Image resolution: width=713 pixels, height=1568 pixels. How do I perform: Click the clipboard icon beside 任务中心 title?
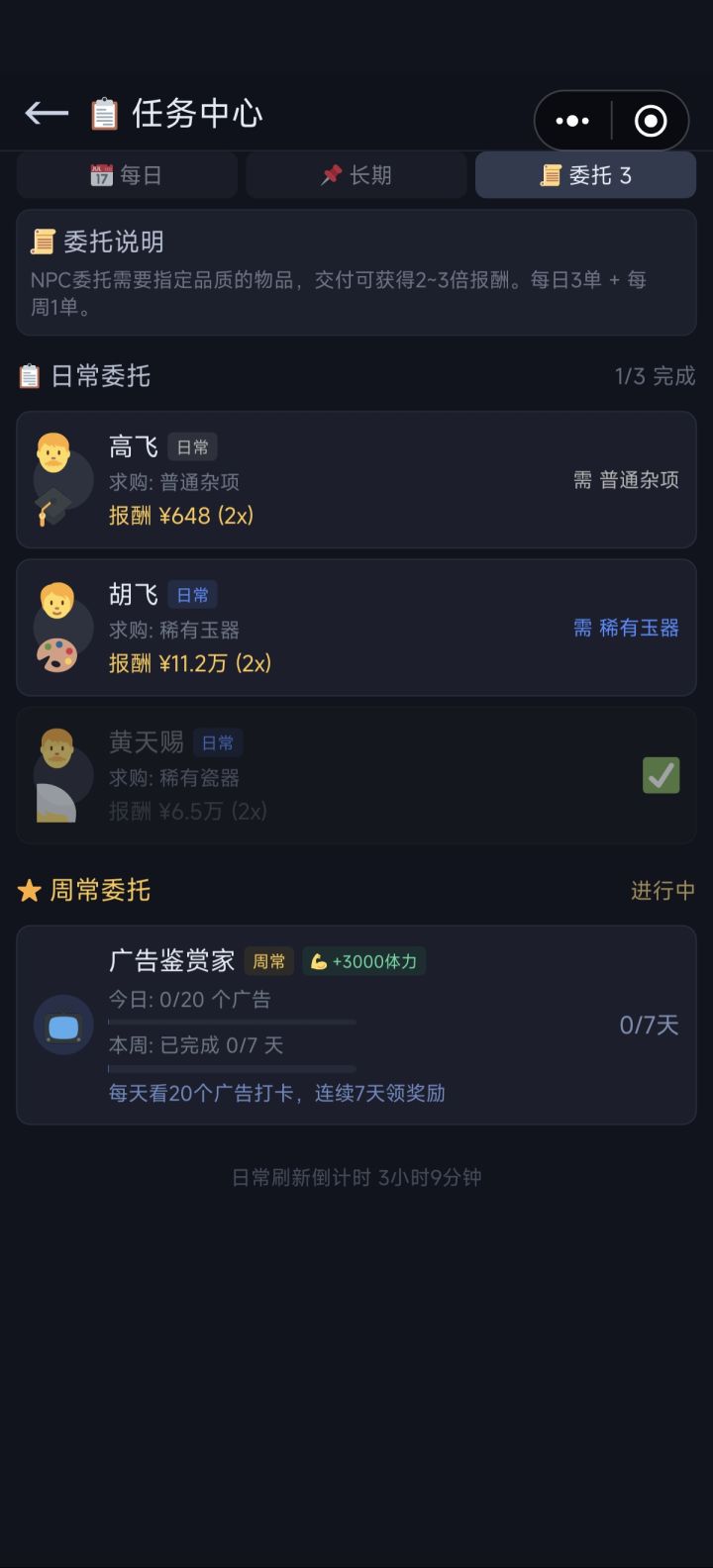(x=106, y=113)
